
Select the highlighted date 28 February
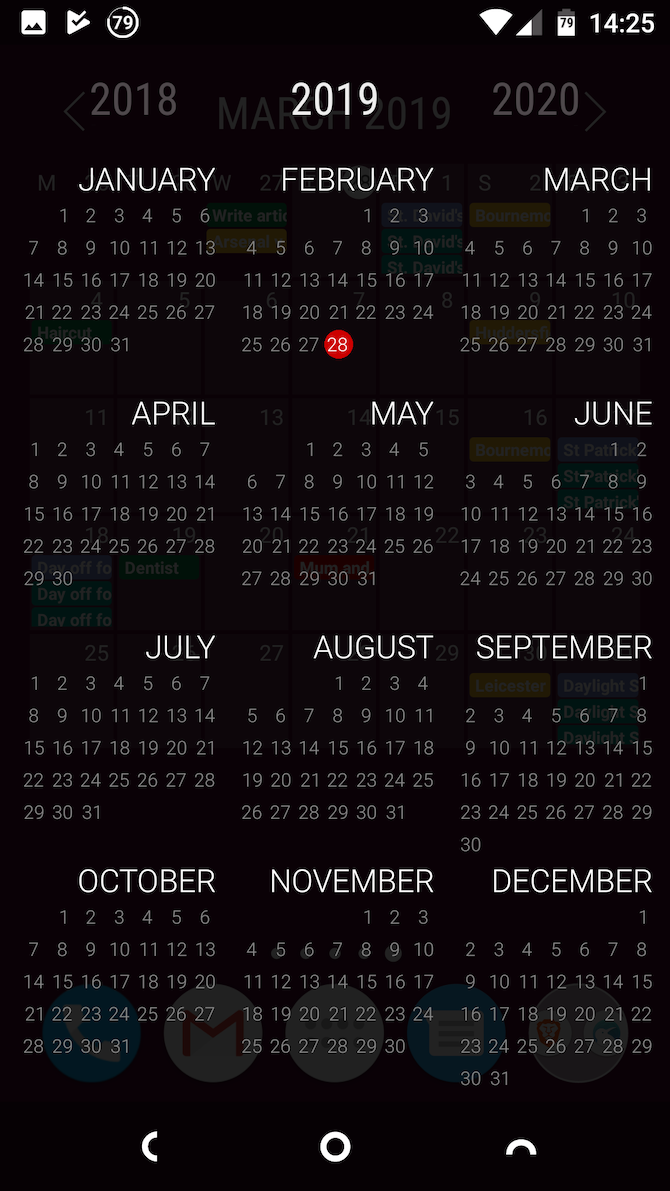(x=338, y=345)
